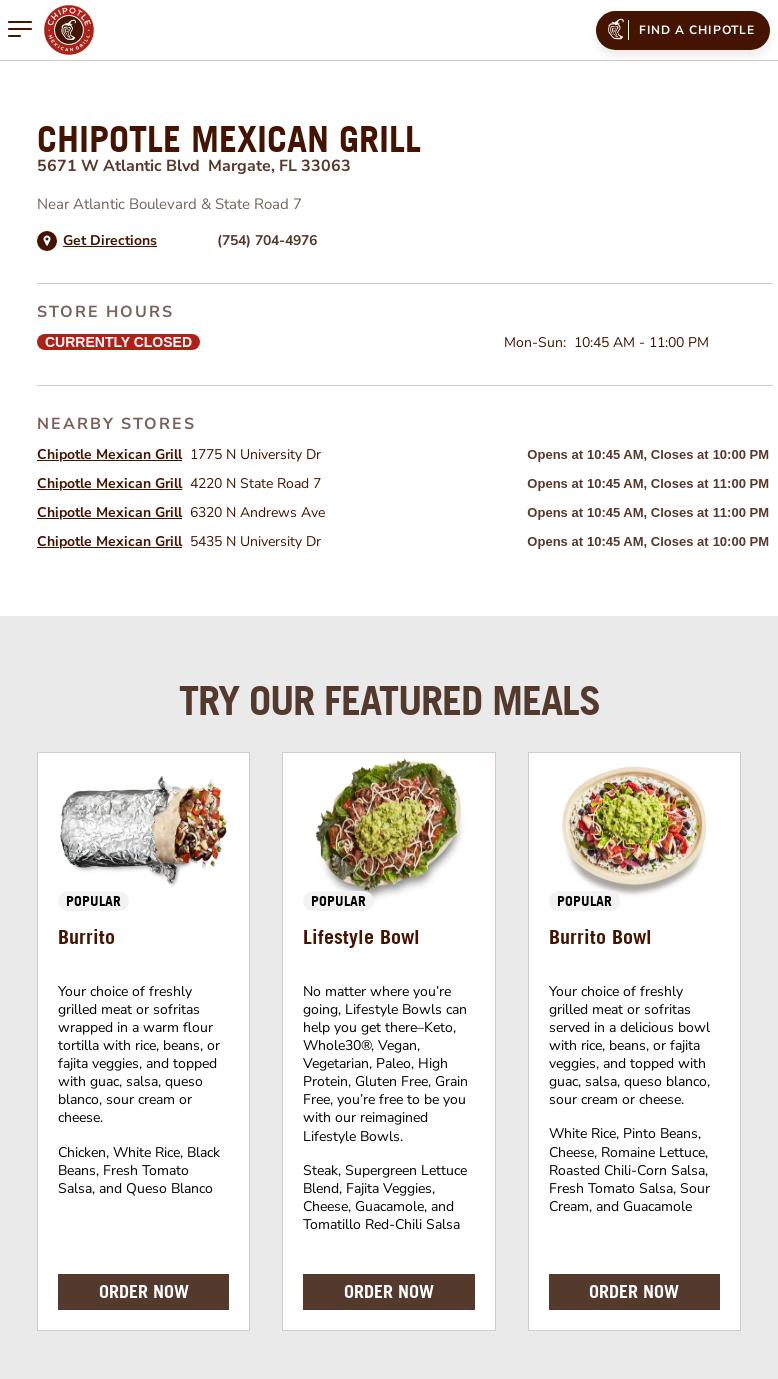
Task: Open nearby store at 6320 N Andrews Ave
Action: (109, 513)
